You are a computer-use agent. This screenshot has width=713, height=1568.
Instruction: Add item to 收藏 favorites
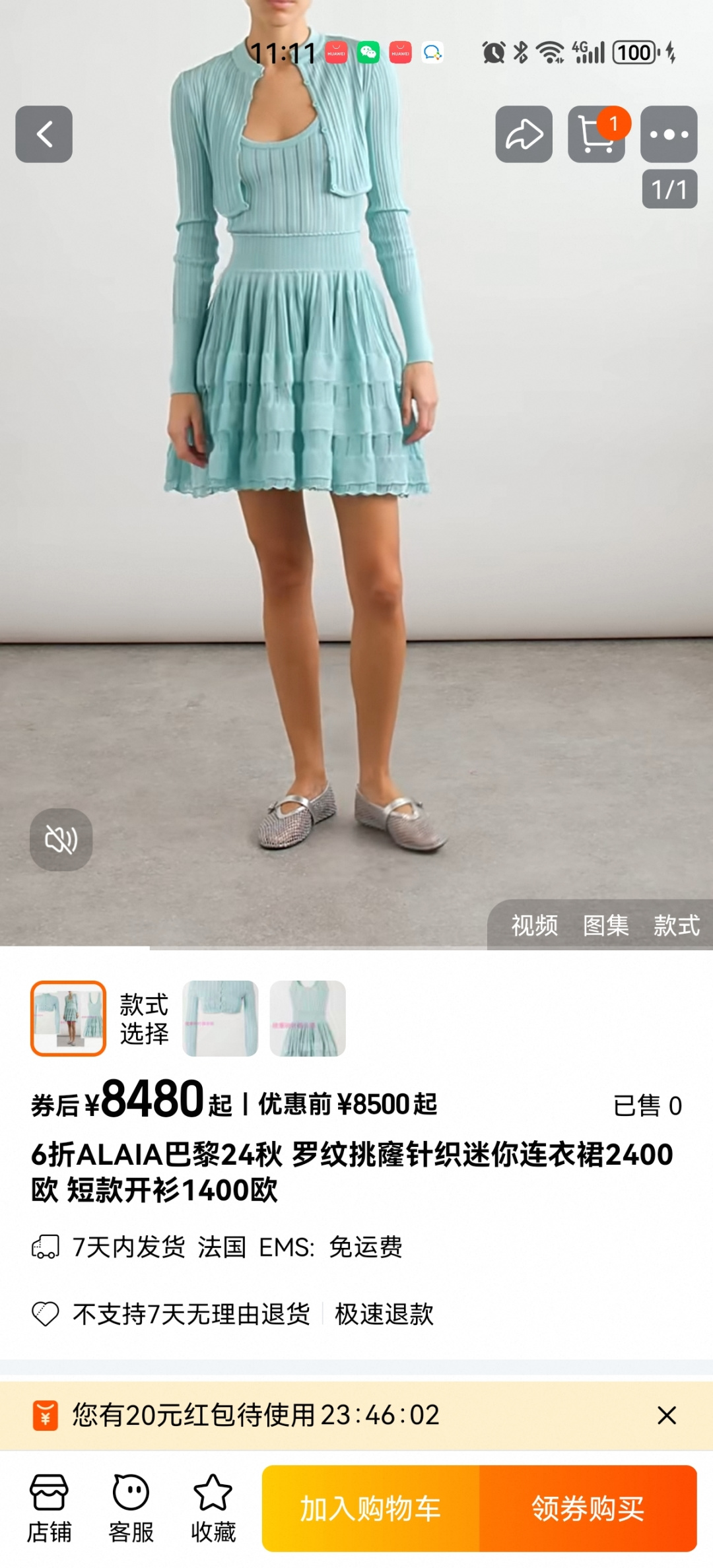coord(213,1509)
